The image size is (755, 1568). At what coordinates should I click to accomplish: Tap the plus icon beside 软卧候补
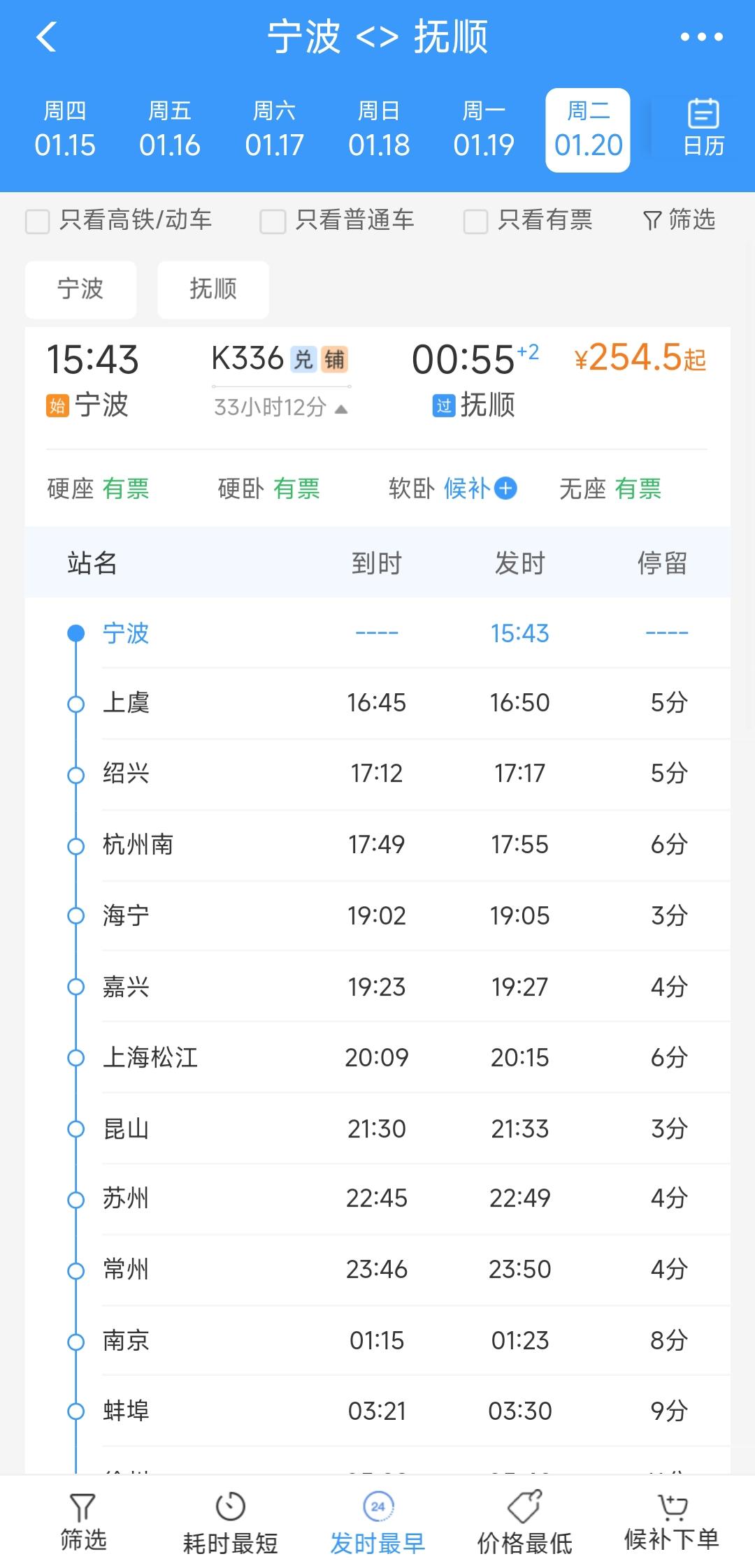tap(505, 489)
